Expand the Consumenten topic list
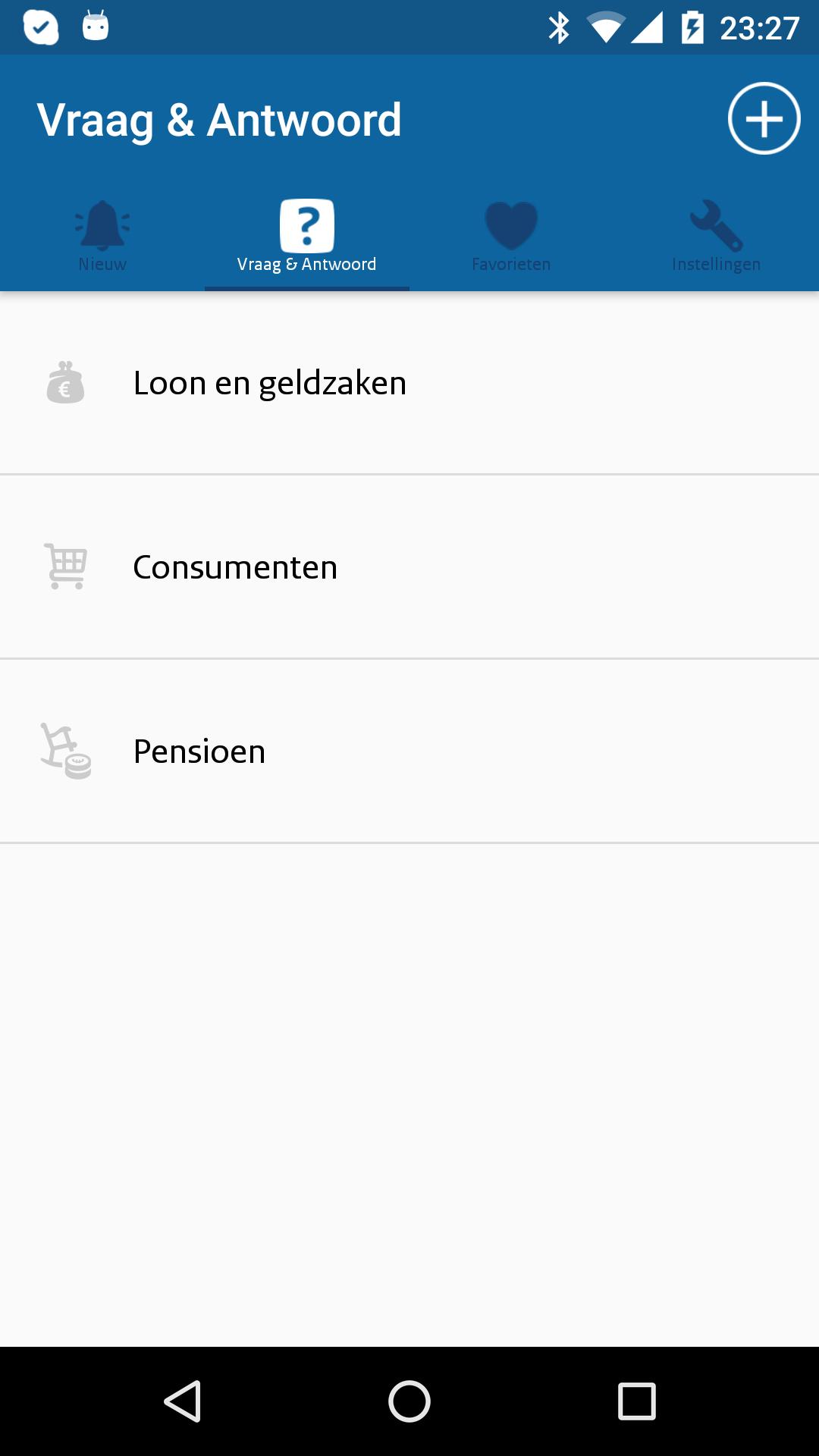This screenshot has height=1456, width=819. [x=235, y=566]
